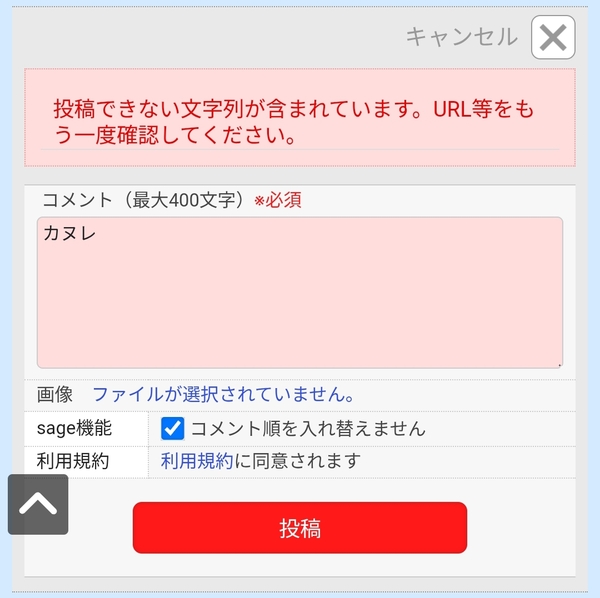Close the comment form with the X button
The width and height of the screenshot is (600, 598).
[552, 38]
